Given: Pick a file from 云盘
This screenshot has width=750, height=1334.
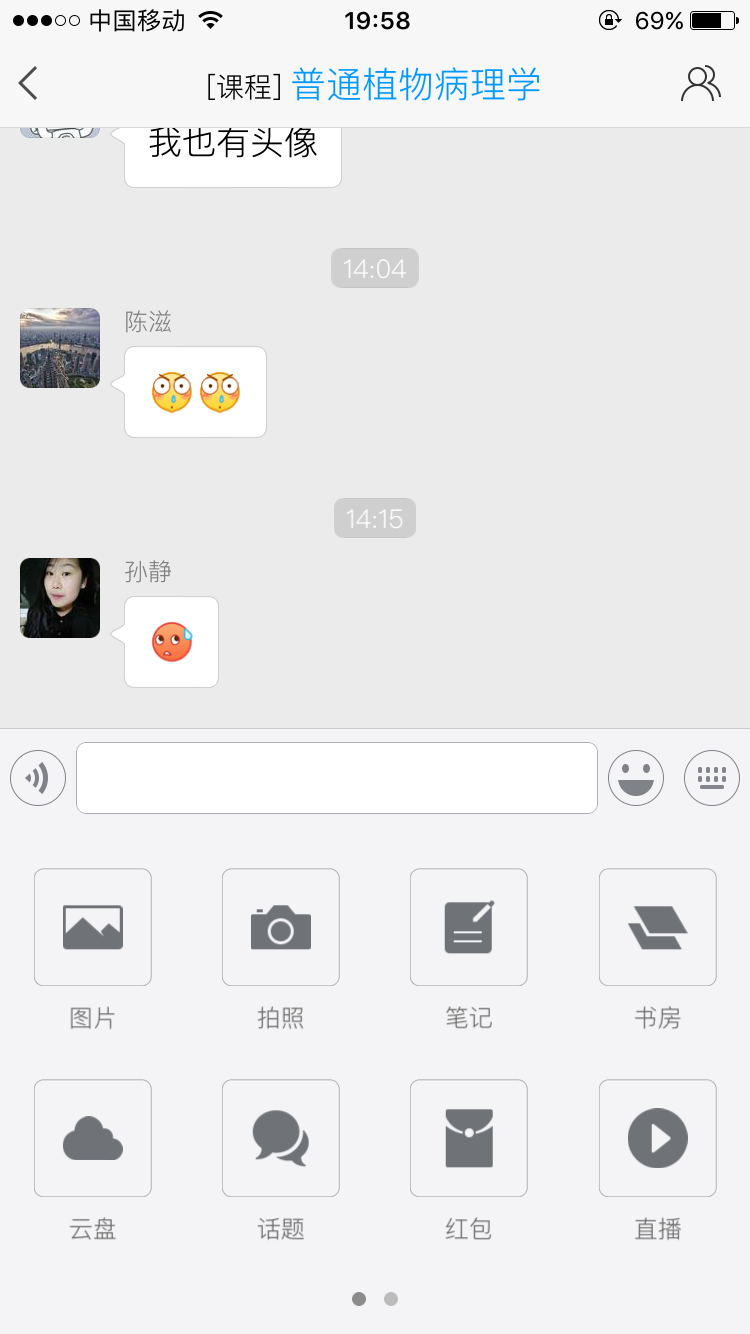Looking at the screenshot, I should pos(93,1138).
